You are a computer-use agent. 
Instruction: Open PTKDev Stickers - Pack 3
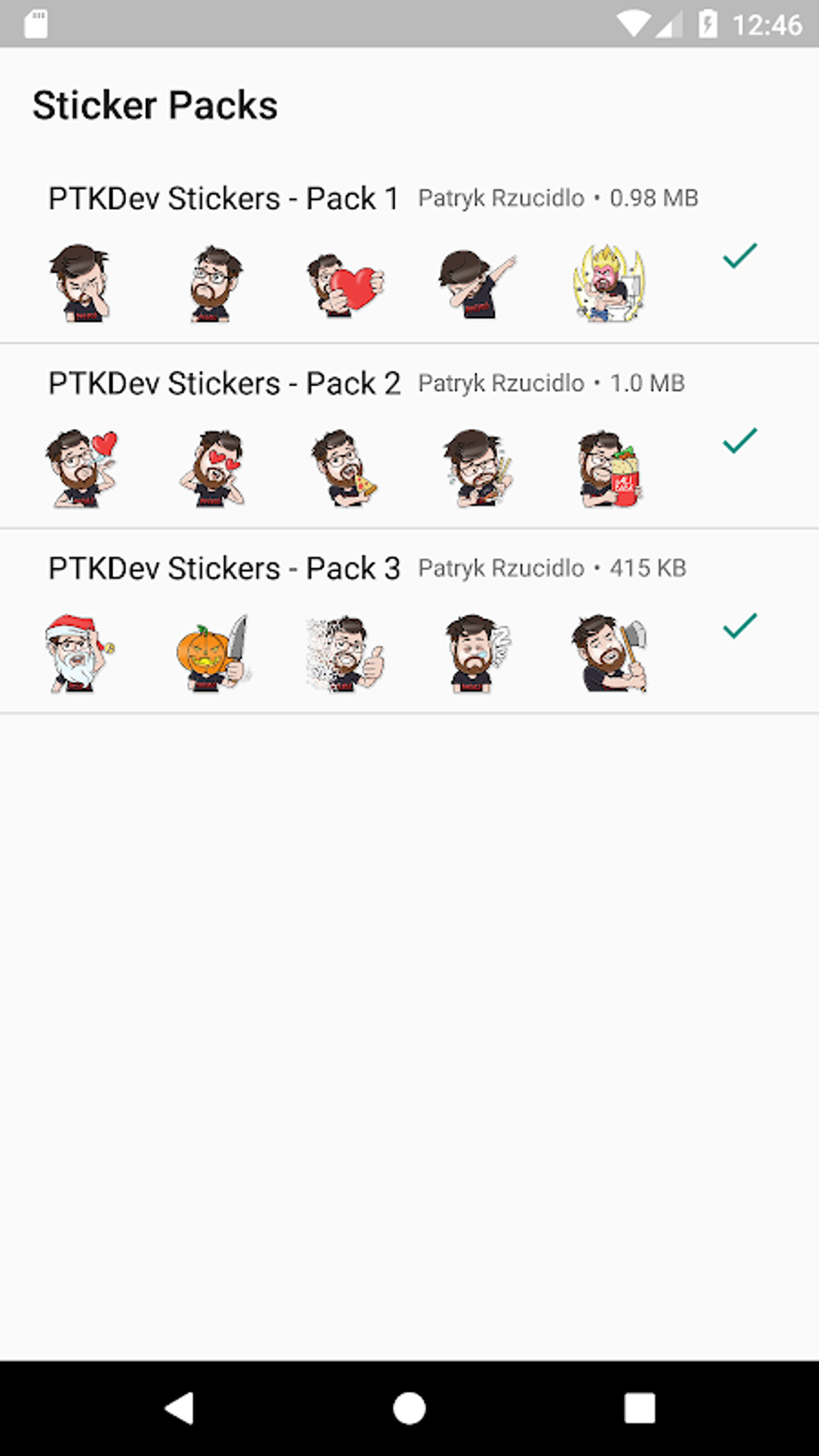click(x=223, y=568)
